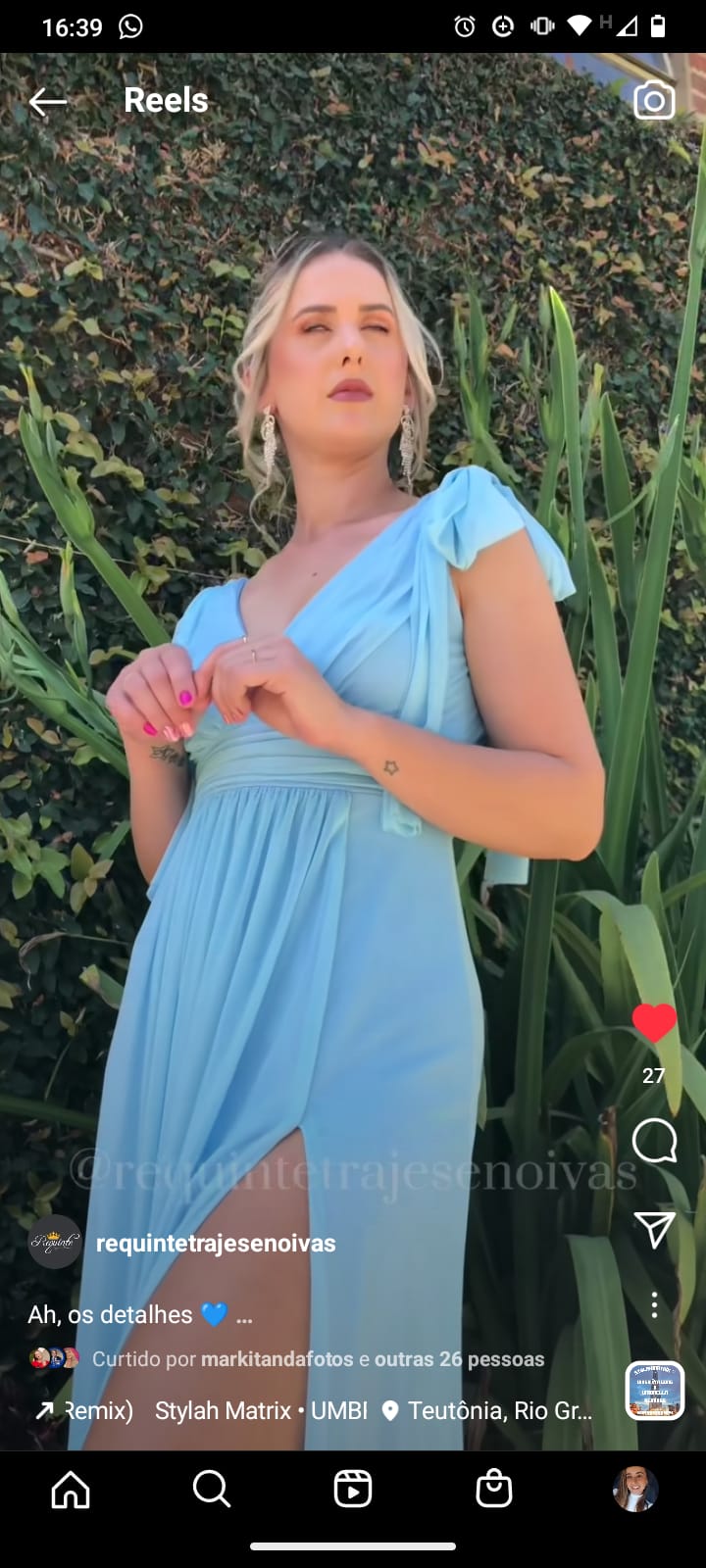Go to the Home tab
Viewport: 706px width, 1568px height.
[x=71, y=1490]
